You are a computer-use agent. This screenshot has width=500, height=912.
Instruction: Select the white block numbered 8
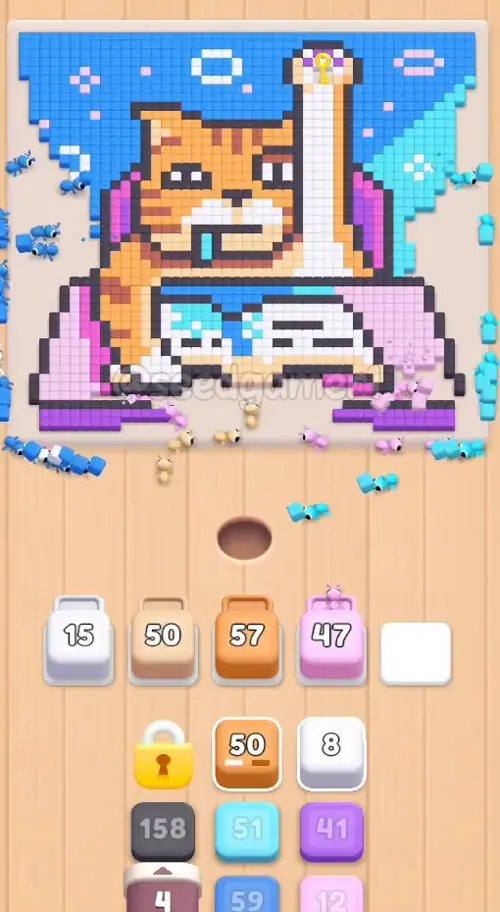click(331, 754)
